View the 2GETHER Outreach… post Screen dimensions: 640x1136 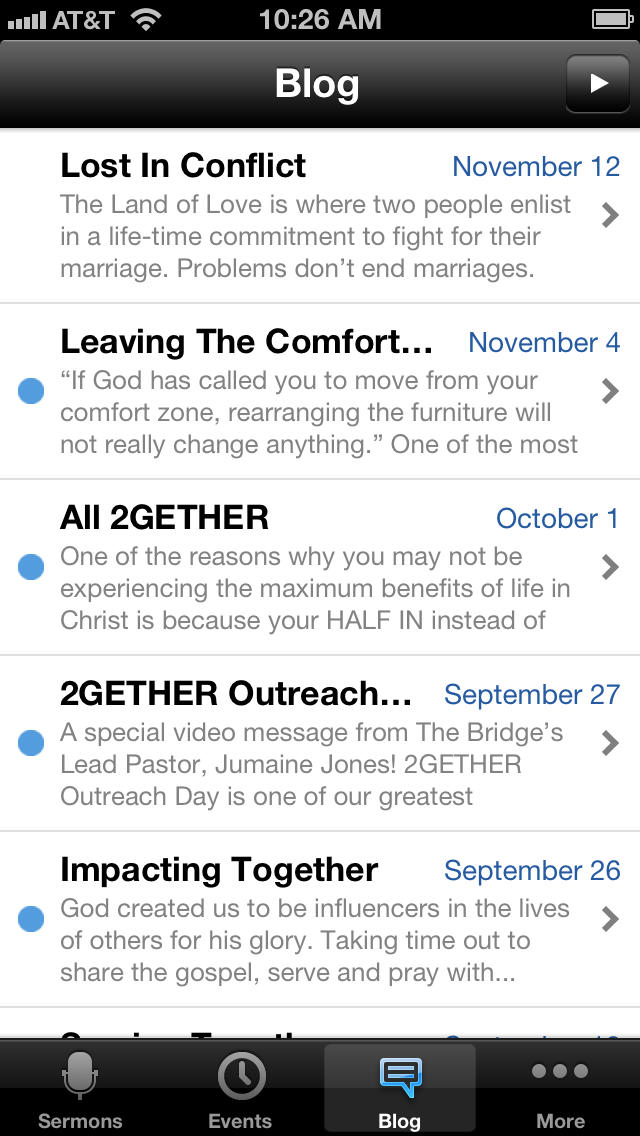point(320,743)
